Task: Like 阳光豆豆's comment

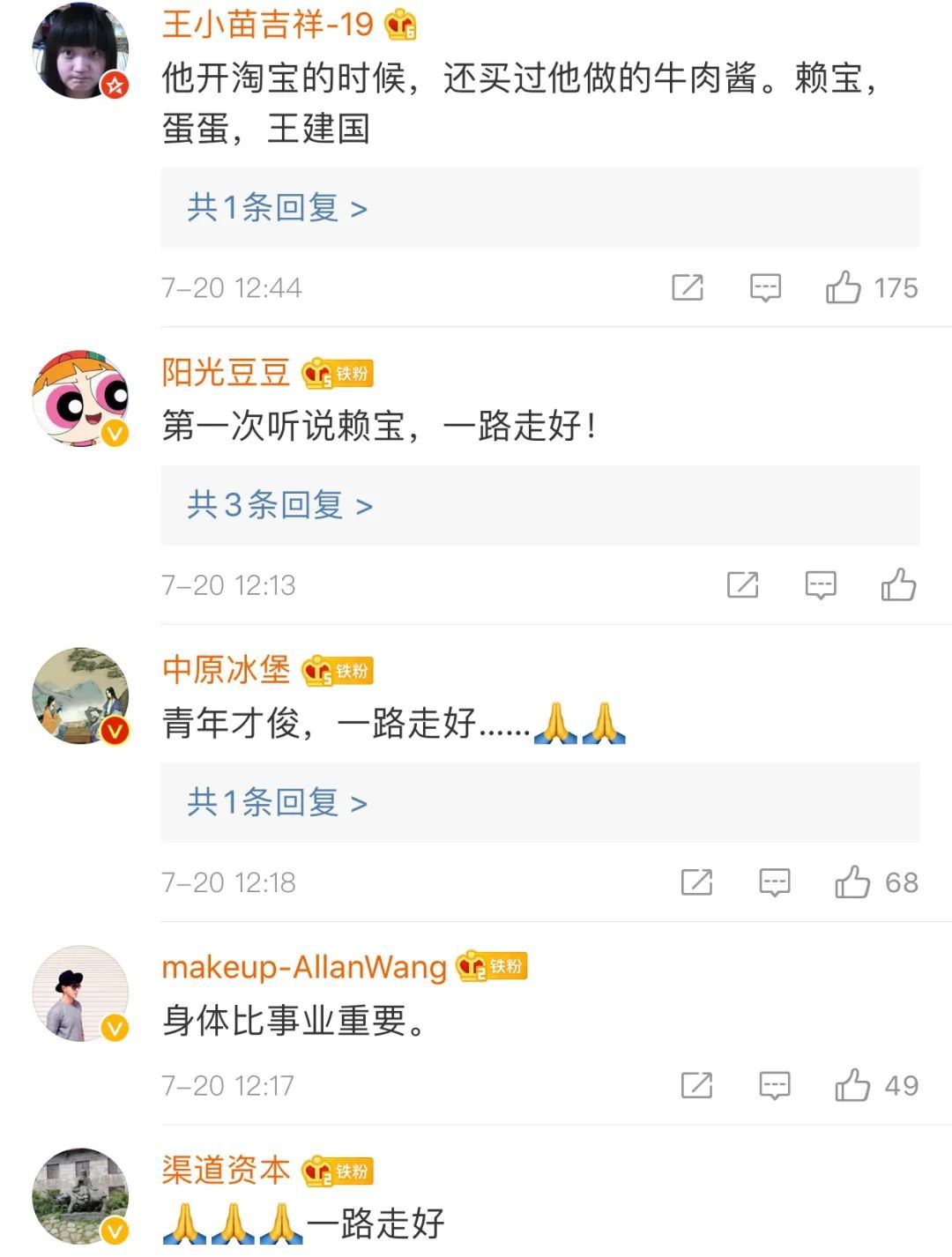Action: coord(898,584)
